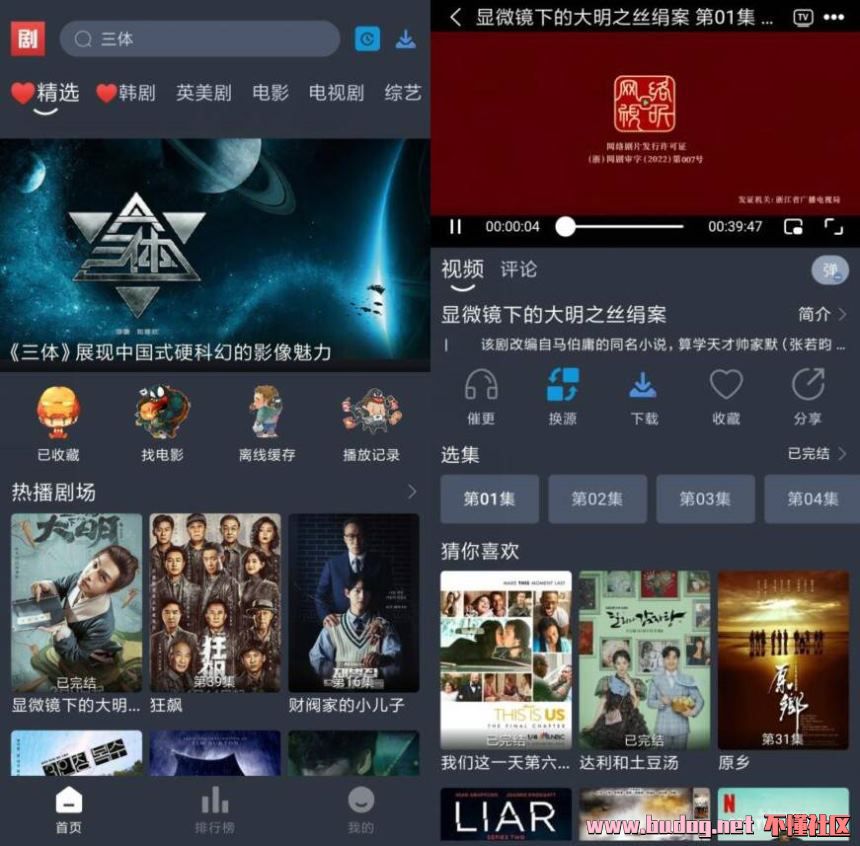Screen dimensions: 860x846
Task: Switch to the 韩剧 tab
Action: tap(126, 93)
